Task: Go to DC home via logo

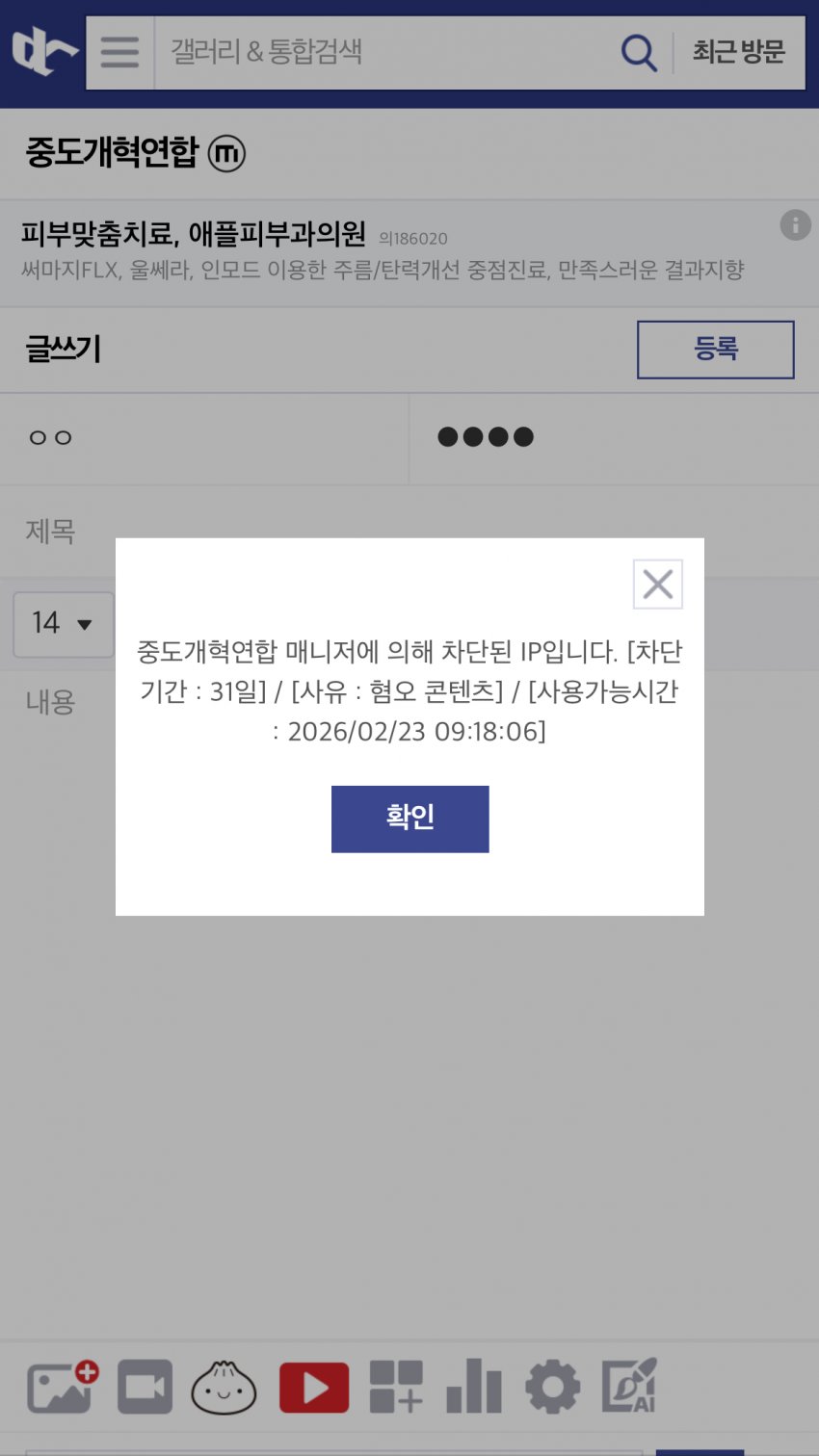Action: (42, 52)
